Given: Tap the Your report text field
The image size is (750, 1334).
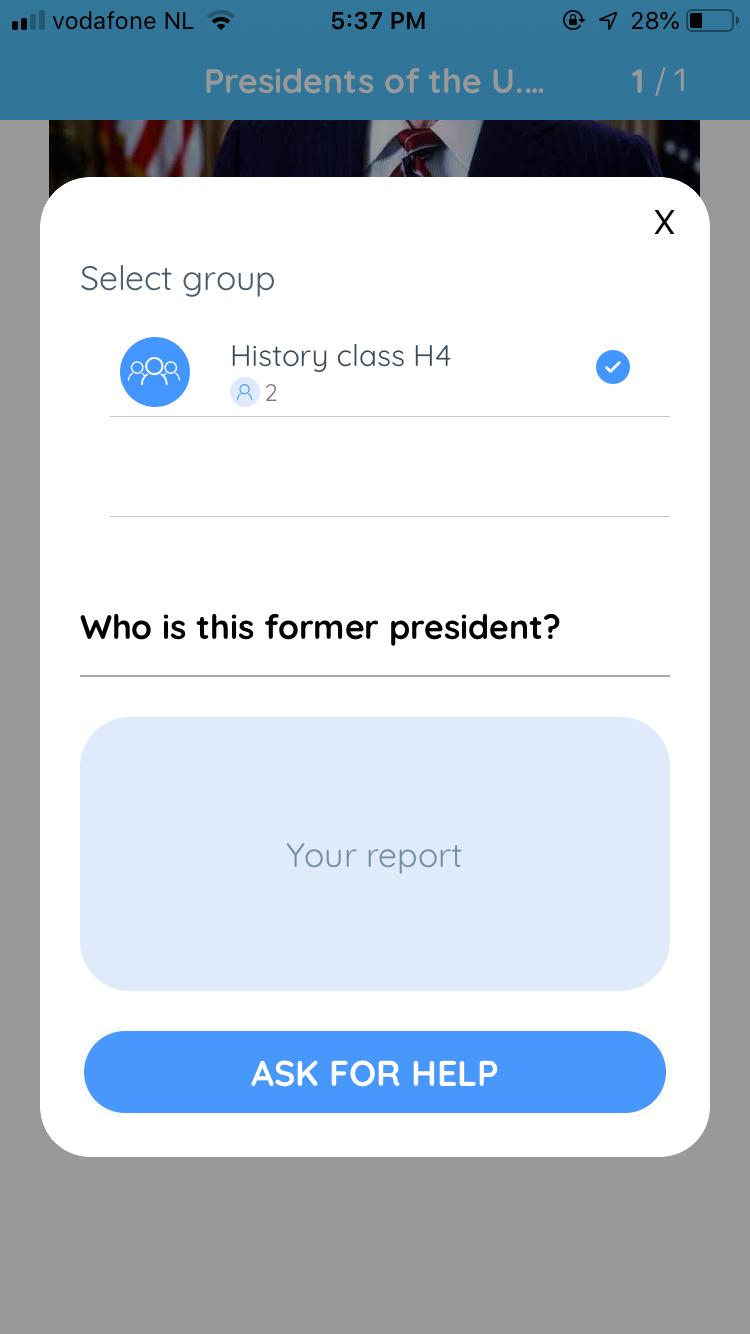Looking at the screenshot, I should 375,854.
